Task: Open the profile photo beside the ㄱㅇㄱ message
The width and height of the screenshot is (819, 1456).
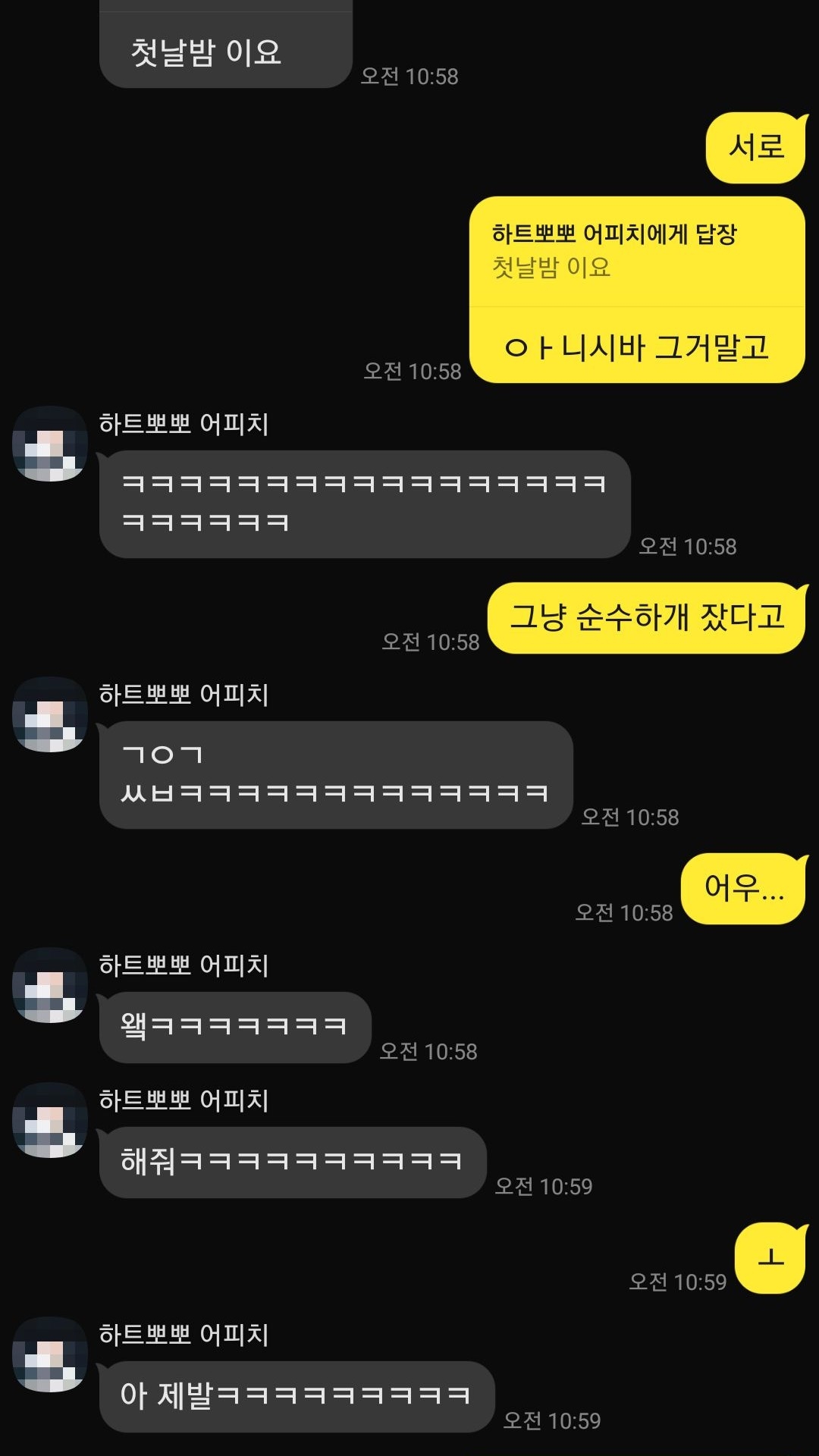Action: (x=49, y=714)
